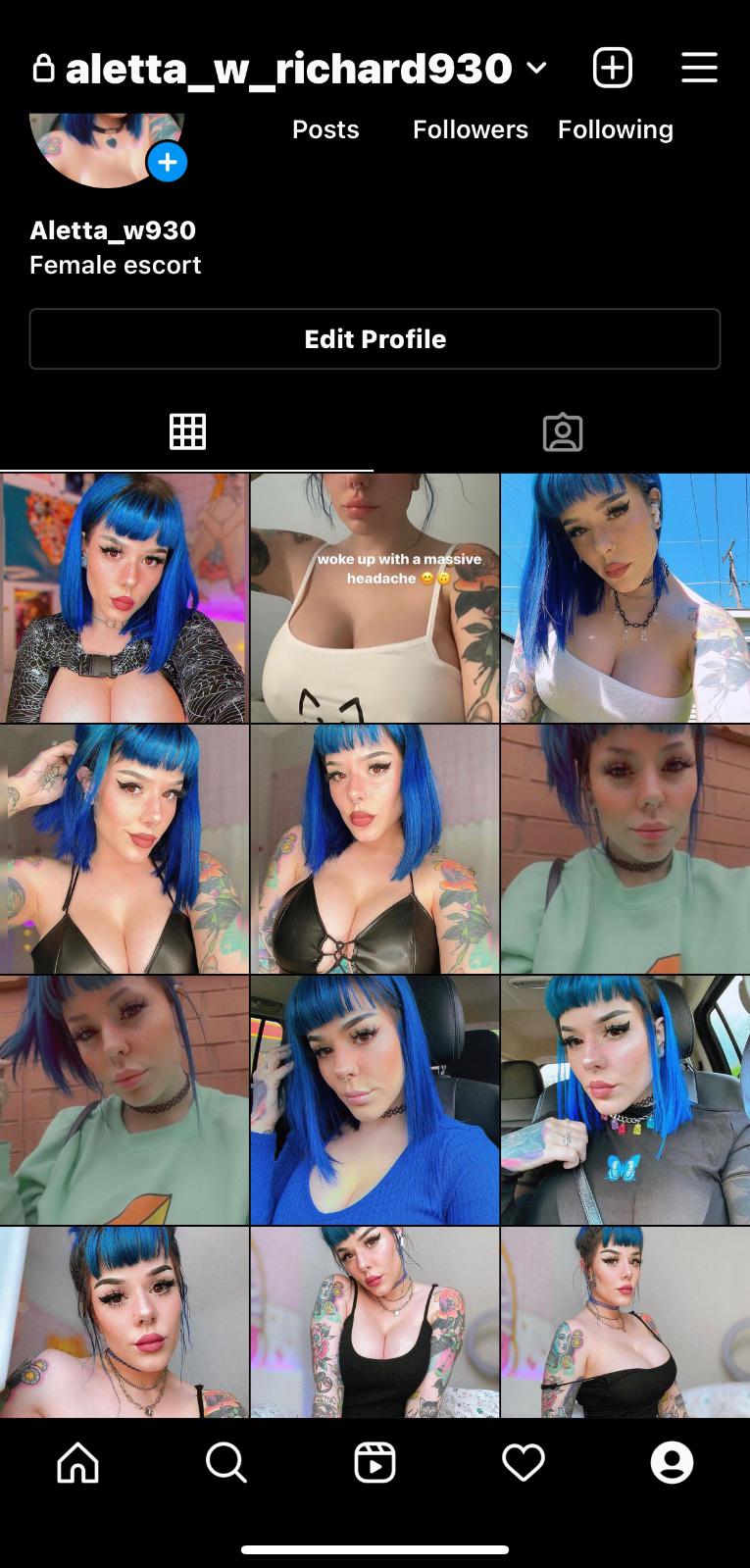
Task: Open the hamburger menu
Action: (x=699, y=68)
